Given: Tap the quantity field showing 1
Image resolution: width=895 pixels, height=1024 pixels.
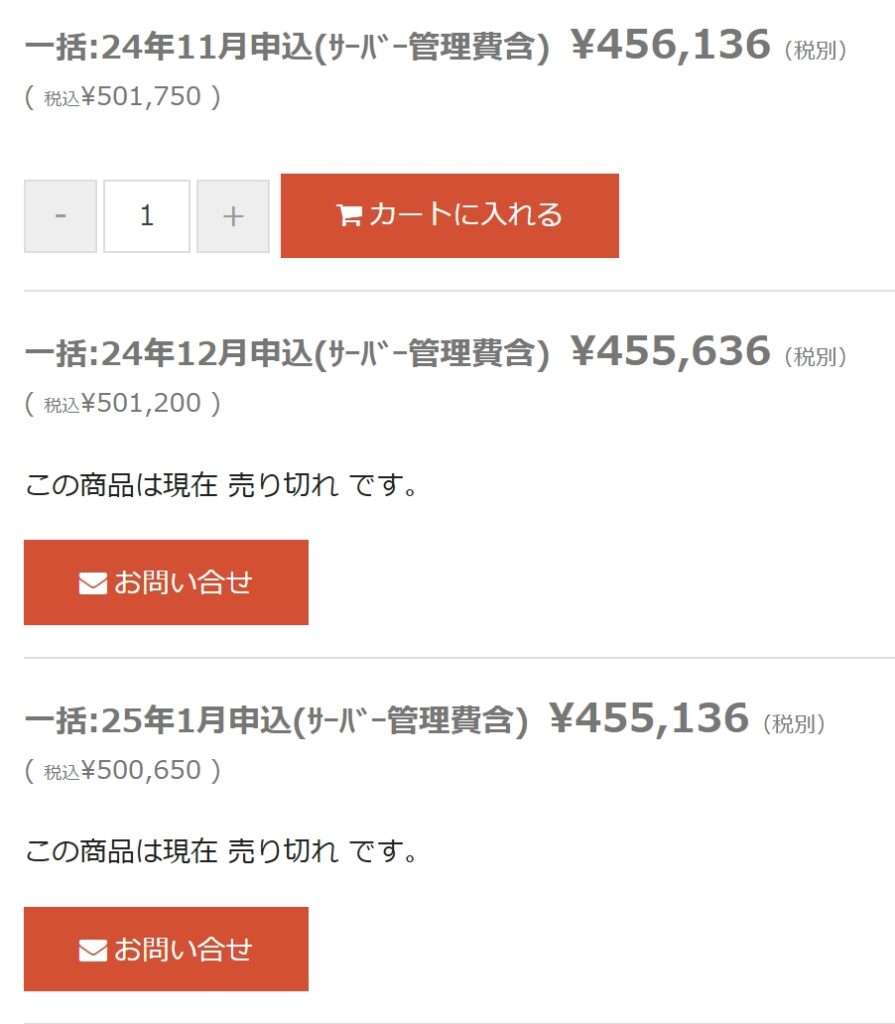Looking at the screenshot, I should tap(147, 216).
